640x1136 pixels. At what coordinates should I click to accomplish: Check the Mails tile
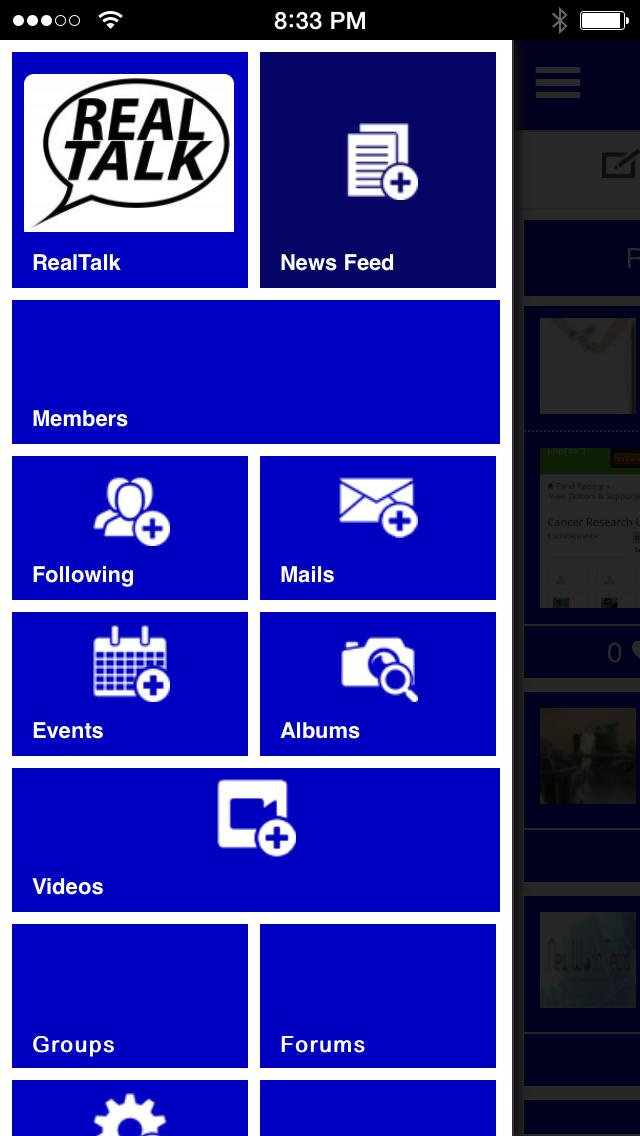[378, 528]
